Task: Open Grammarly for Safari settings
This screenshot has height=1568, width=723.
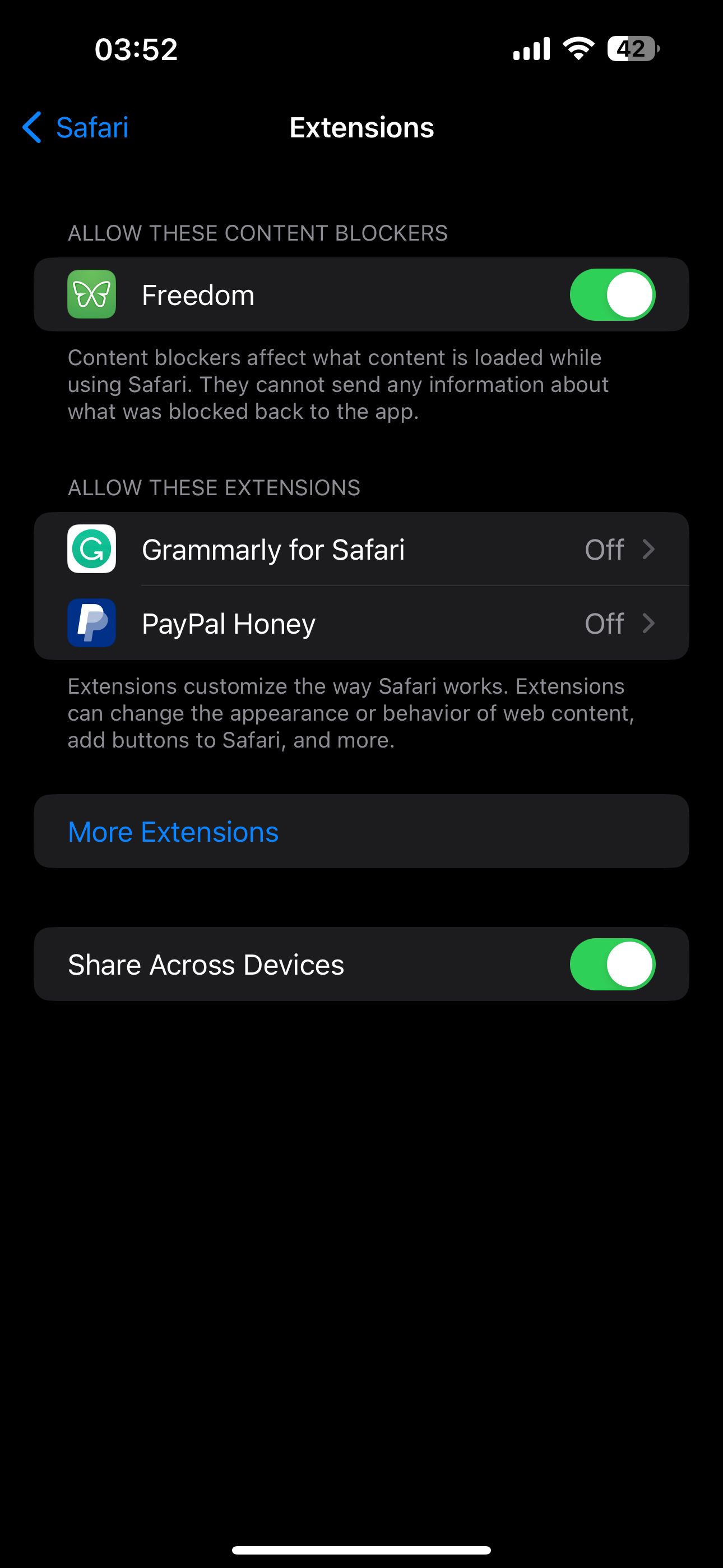Action: (x=361, y=549)
